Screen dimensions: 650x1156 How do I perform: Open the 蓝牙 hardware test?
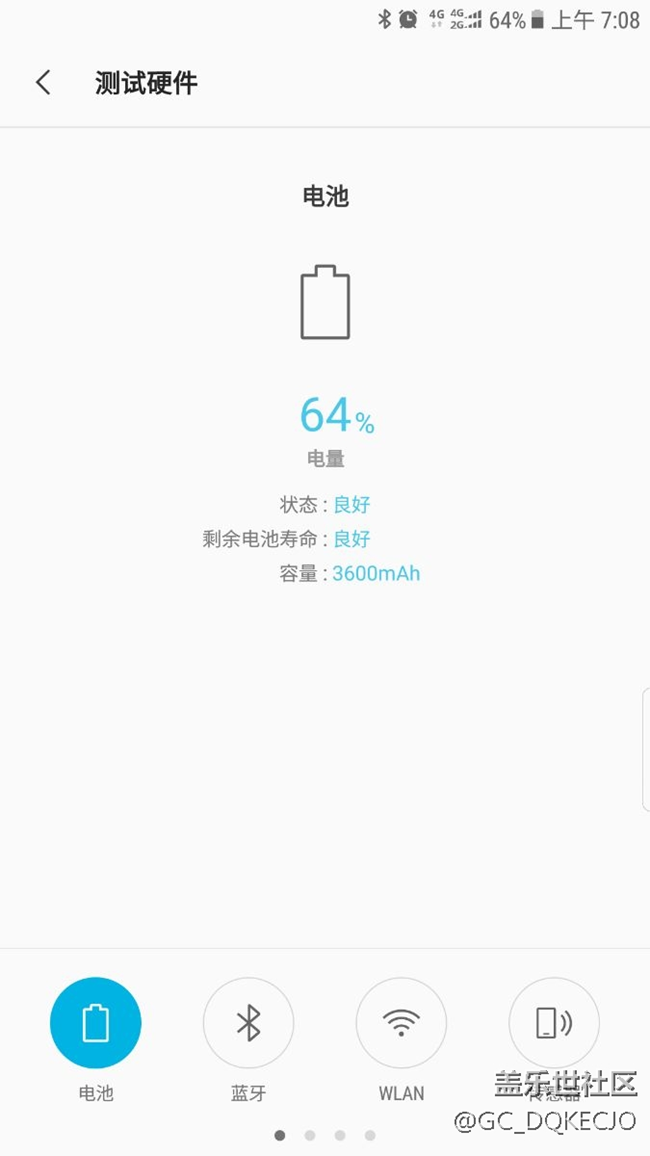(248, 1022)
